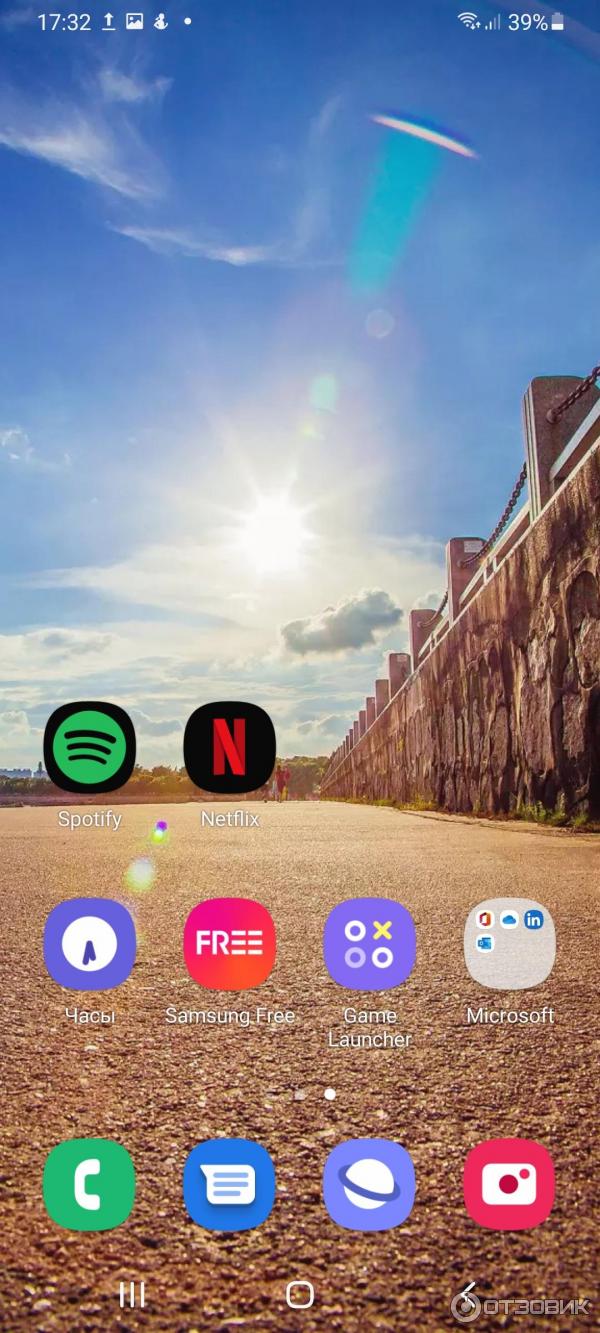This screenshot has height=1333, width=600.
Task: Tap the recent apps button
Action: click(132, 1295)
